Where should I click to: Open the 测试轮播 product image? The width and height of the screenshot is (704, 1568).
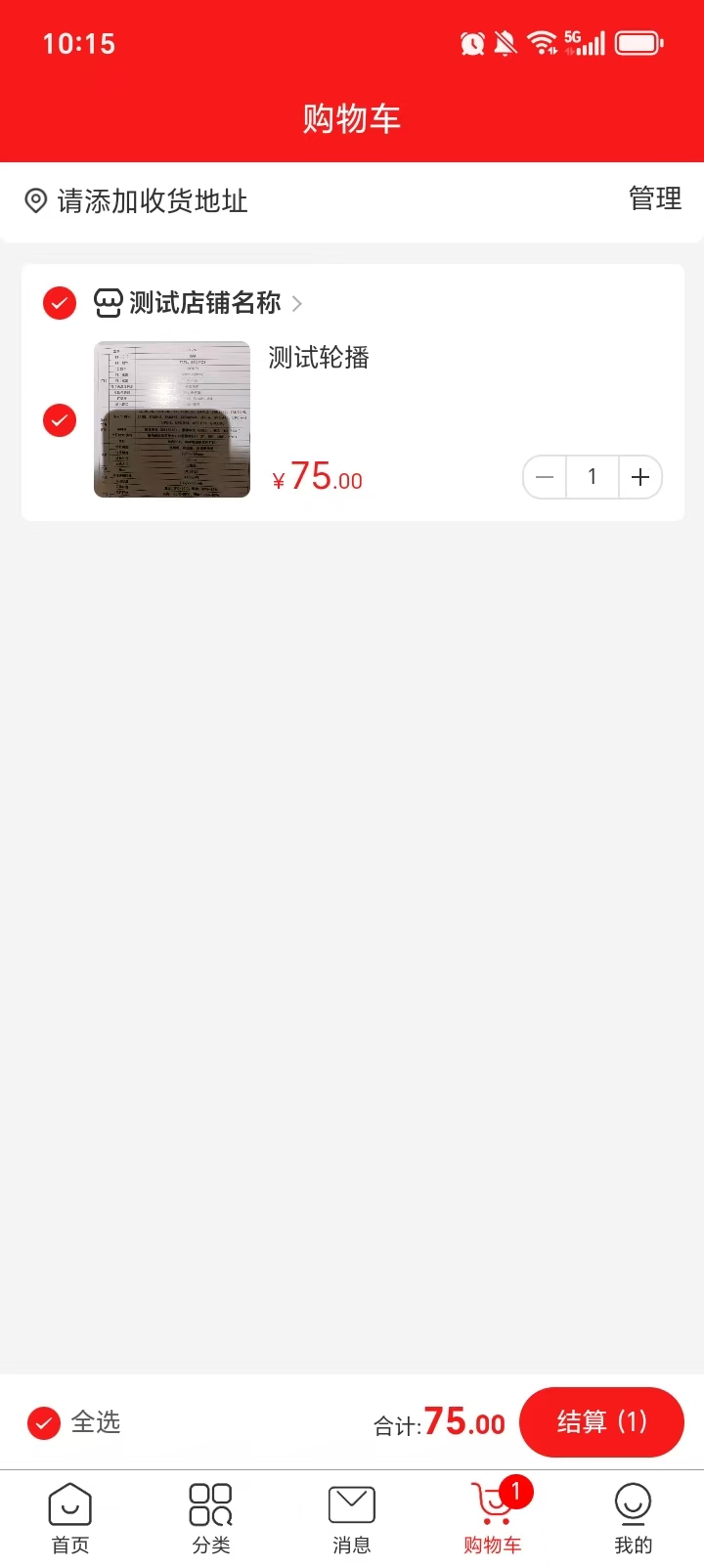[172, 419]
